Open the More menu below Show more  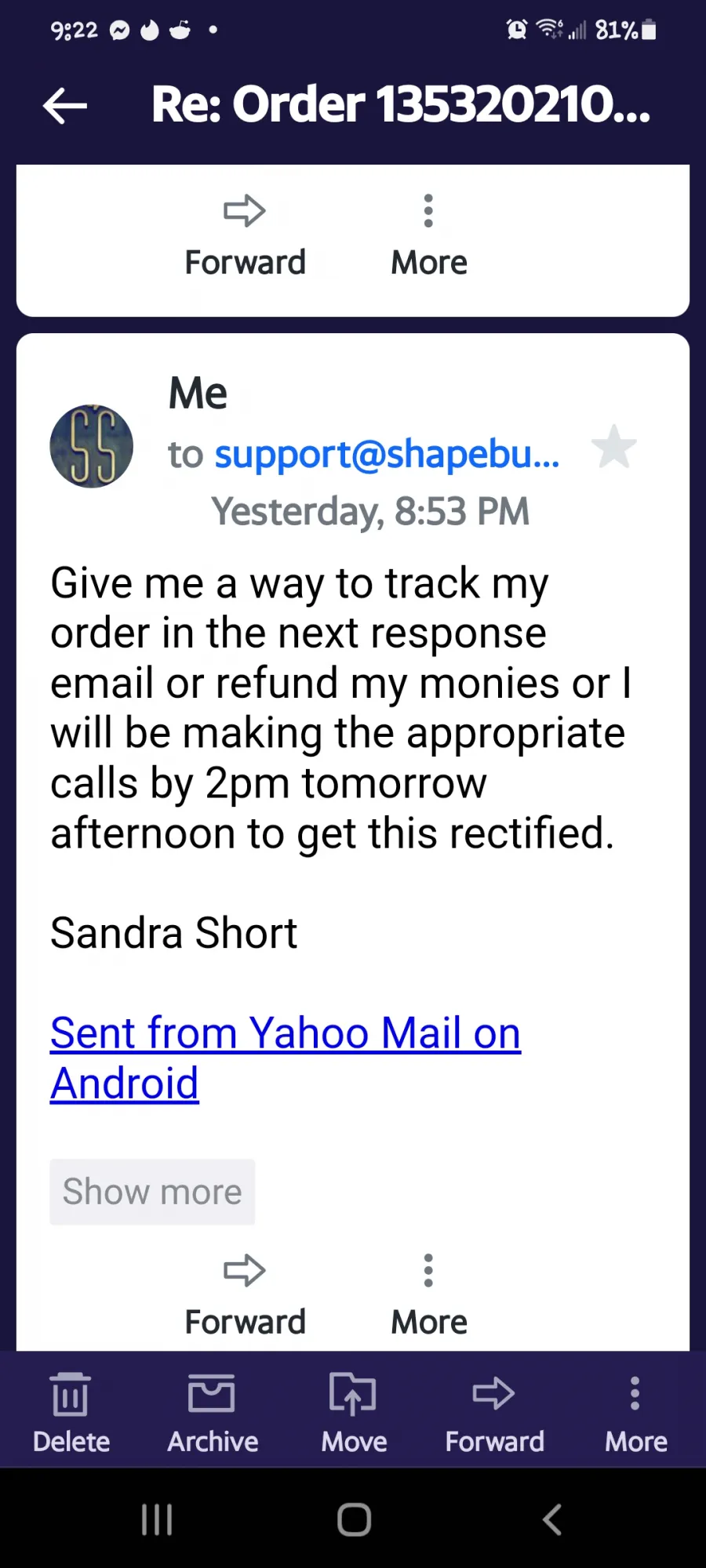pos(428,1295)
